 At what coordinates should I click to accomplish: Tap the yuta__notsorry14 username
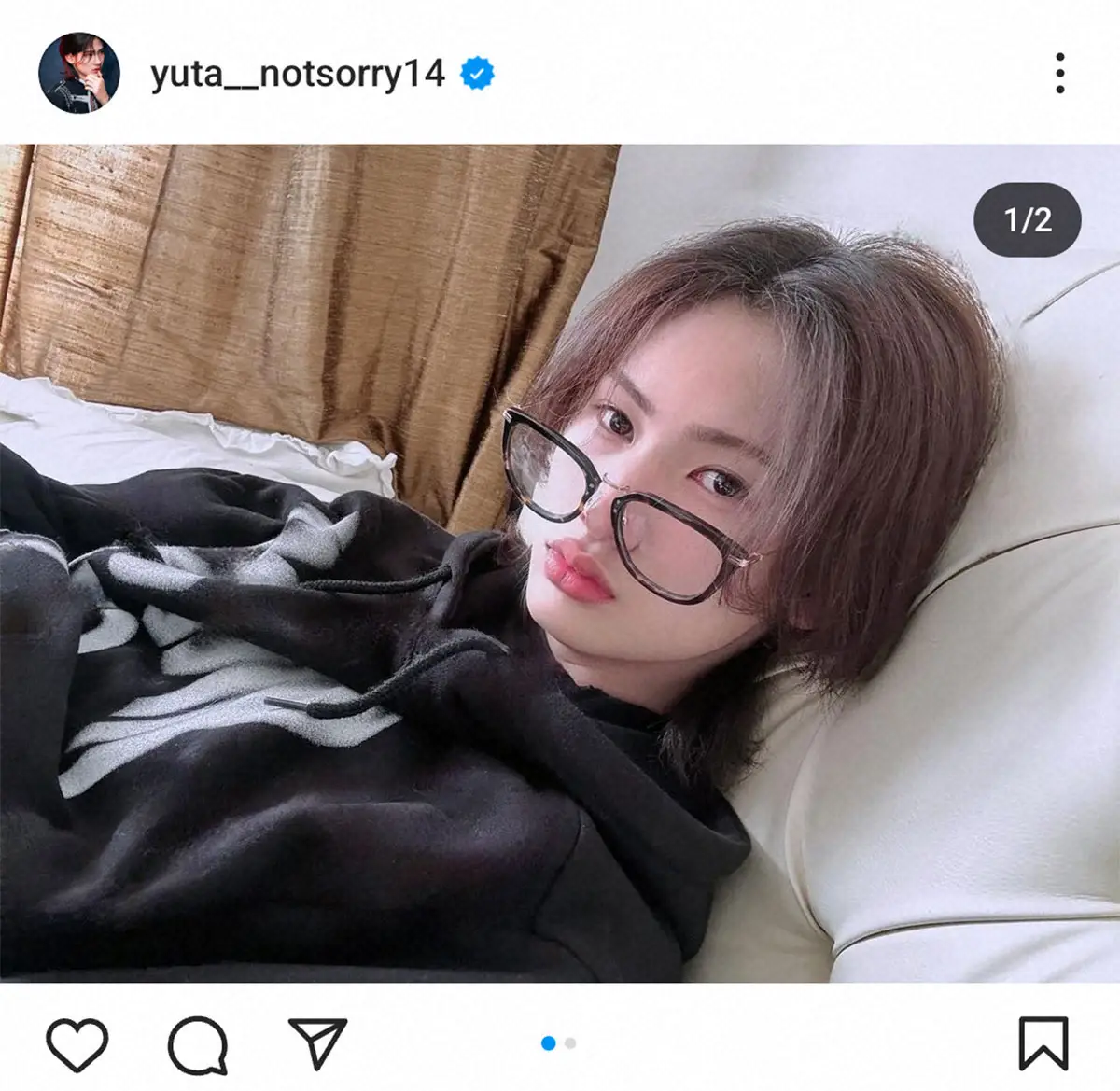[298, 73]
